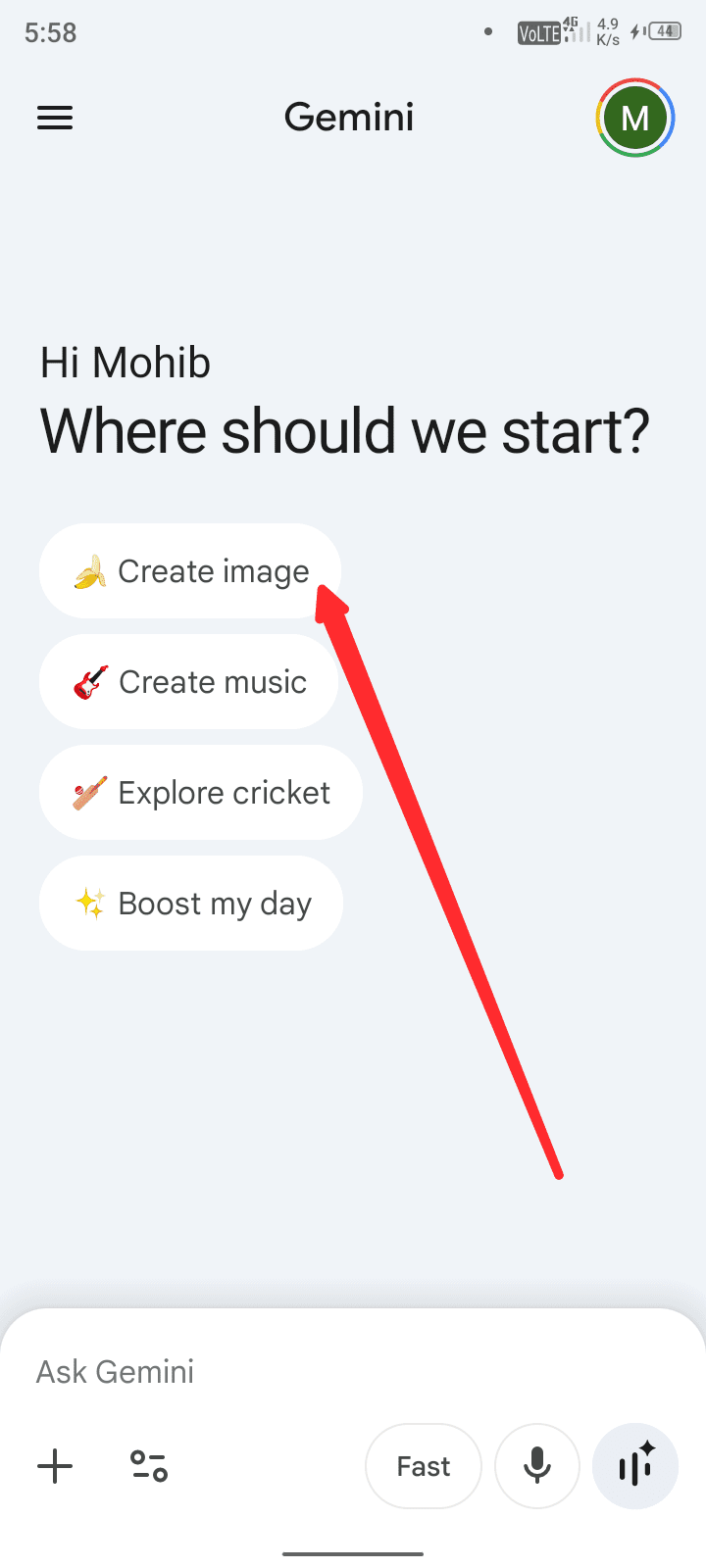
Task: Select the Create image chip
Action: click(x=190, y=571)
